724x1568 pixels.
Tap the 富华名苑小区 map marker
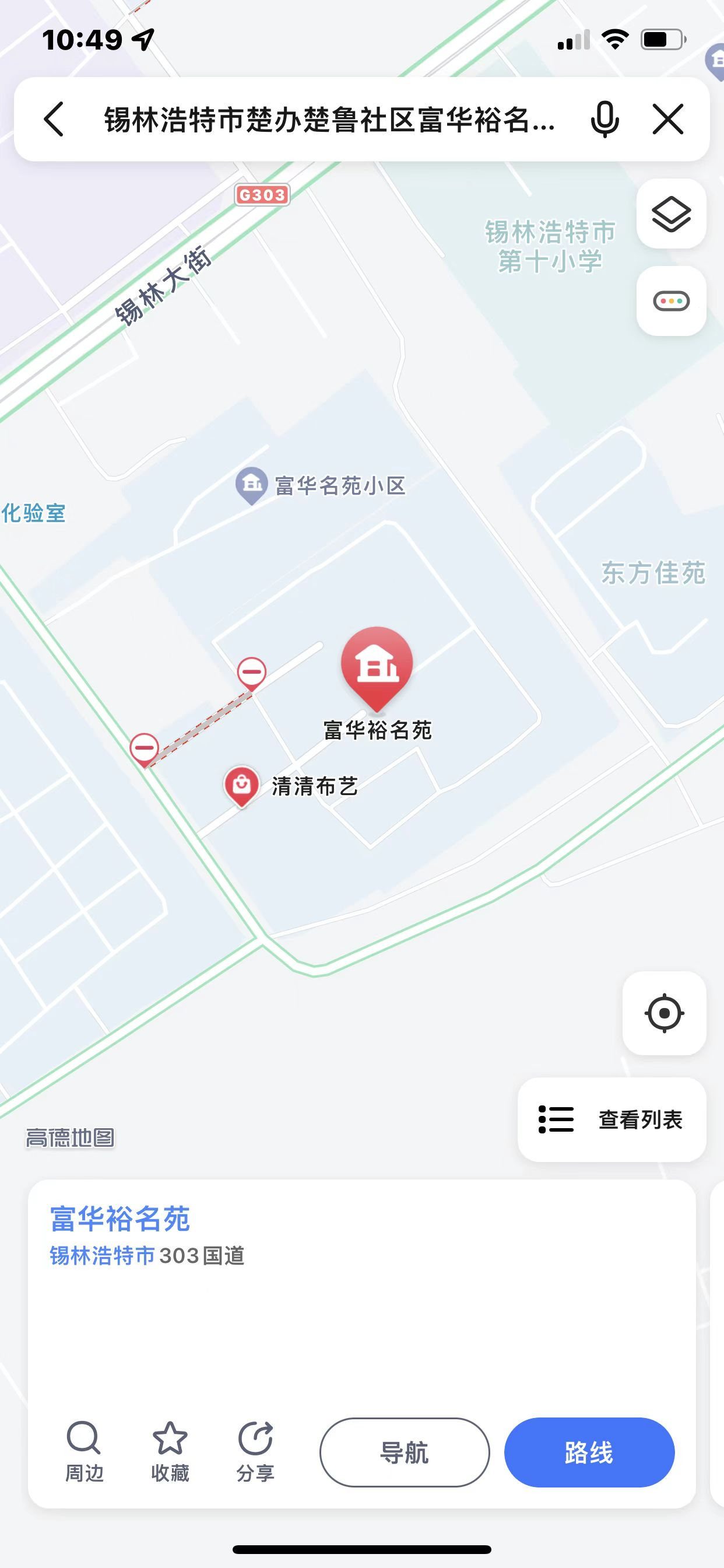coord(252,485)
